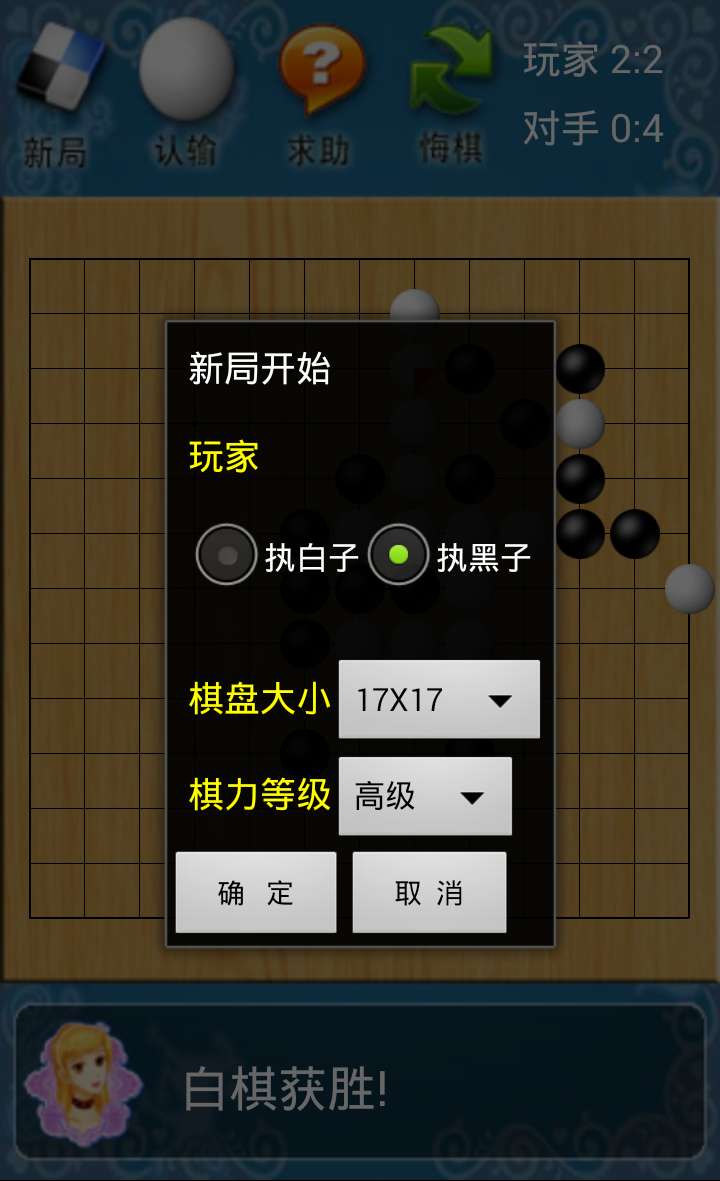Tap the 认输 resign icon
Screen dimensions: 720x1181
186,95
